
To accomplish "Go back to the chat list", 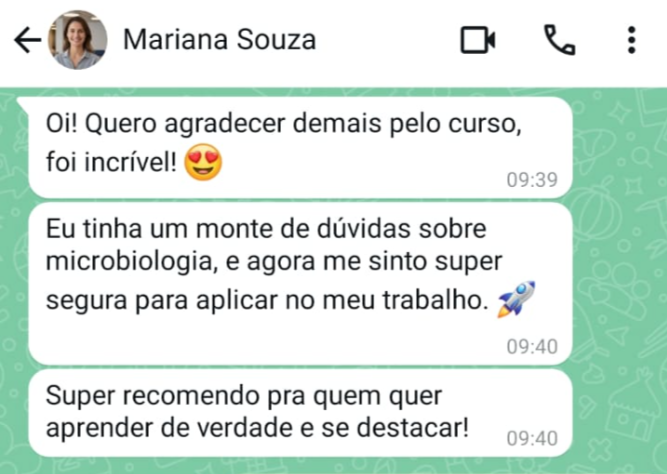I will [x=27, y=40].
